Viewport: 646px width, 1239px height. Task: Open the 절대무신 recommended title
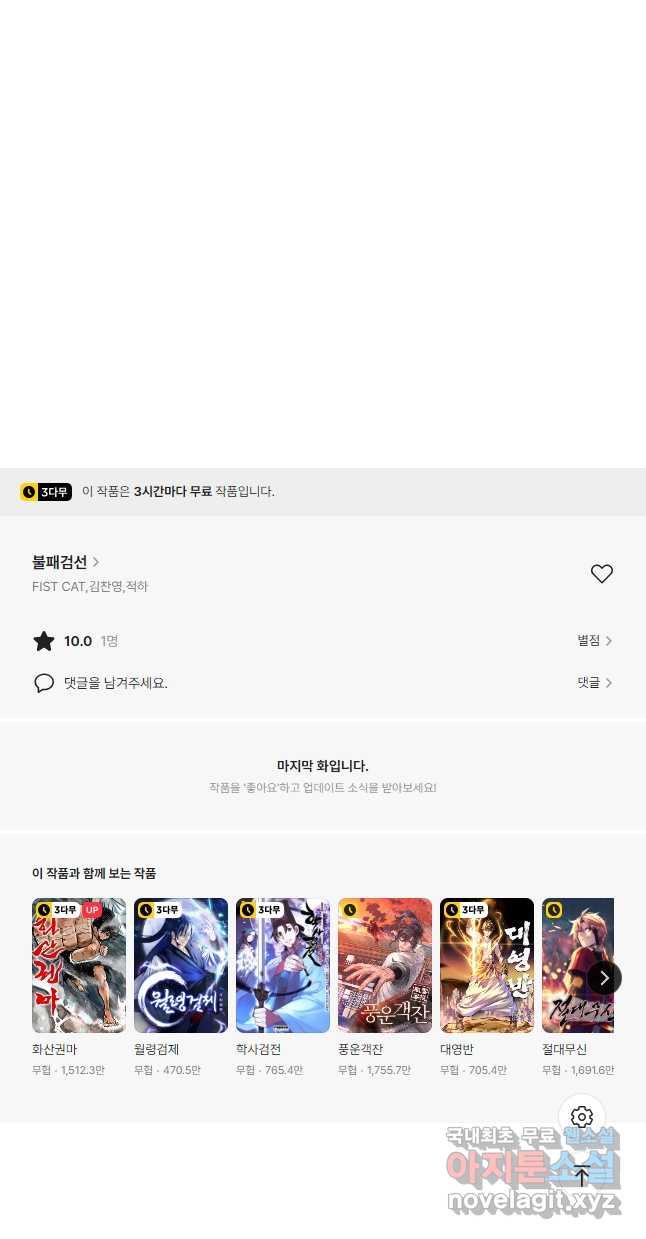pos(566,965)
